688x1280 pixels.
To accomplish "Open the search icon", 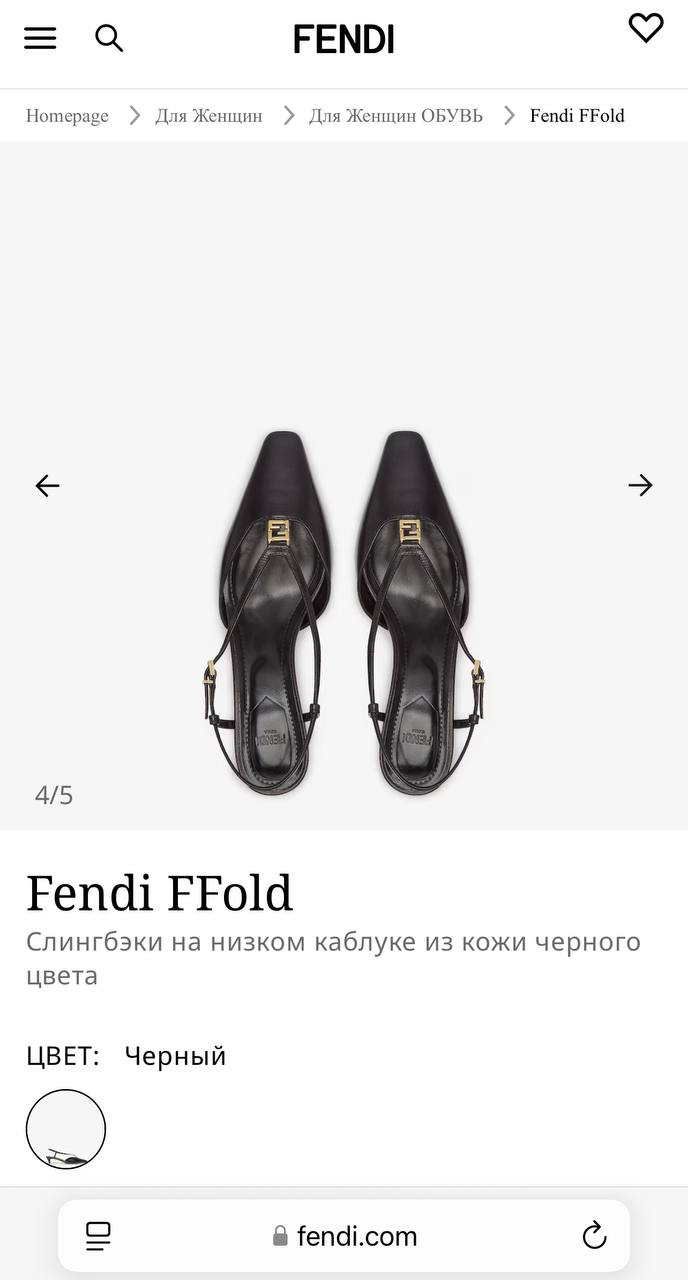I will click(x=109, y=38).
